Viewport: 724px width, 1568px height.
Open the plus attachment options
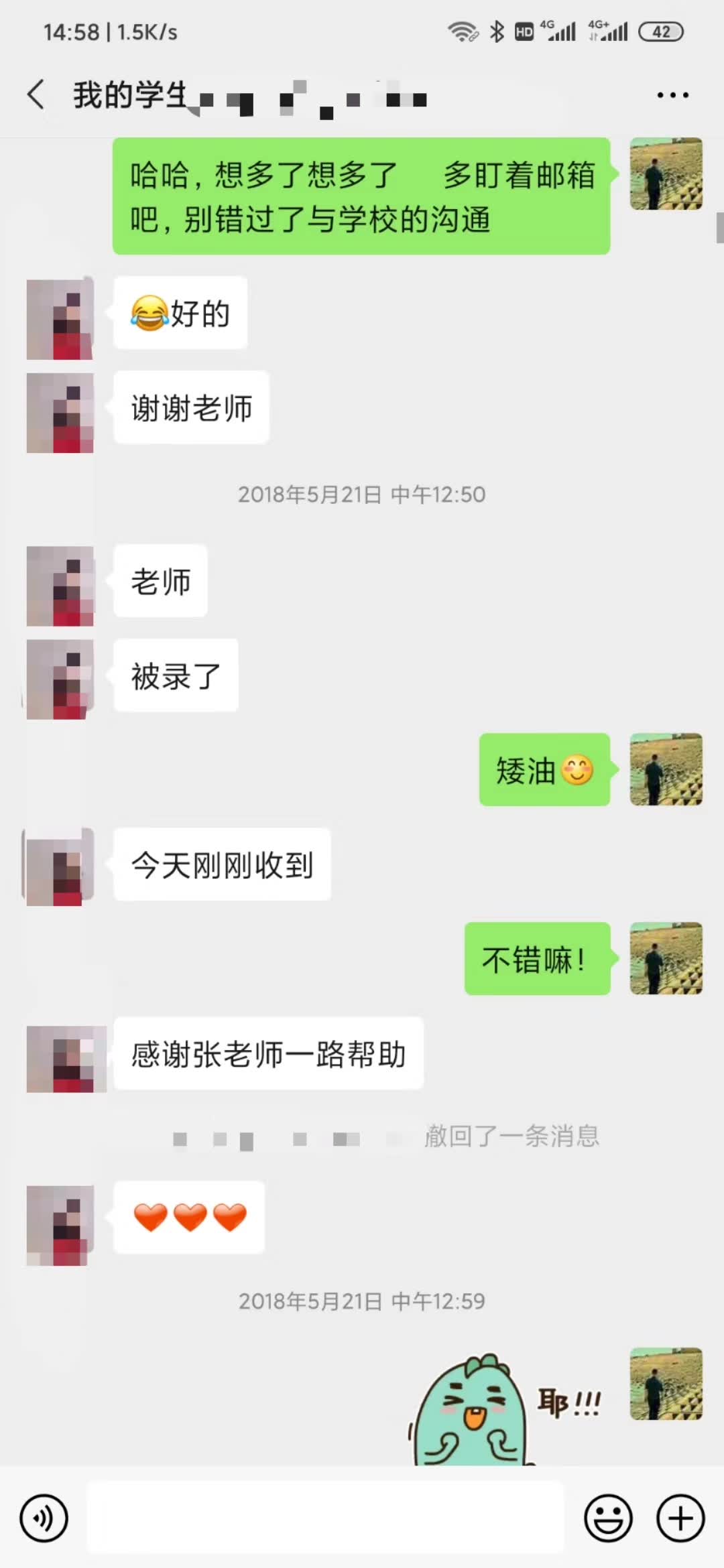click(680, 1518)
